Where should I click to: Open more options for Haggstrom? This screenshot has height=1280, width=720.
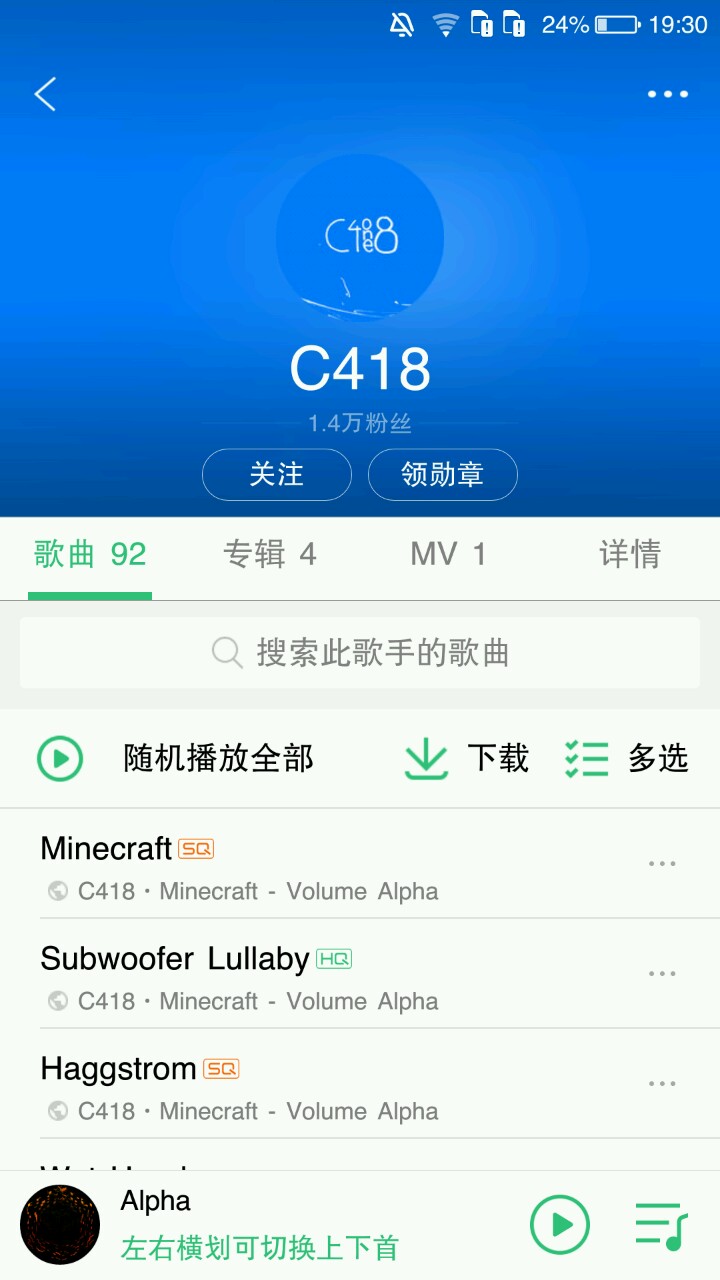(x=662, y=1084)
